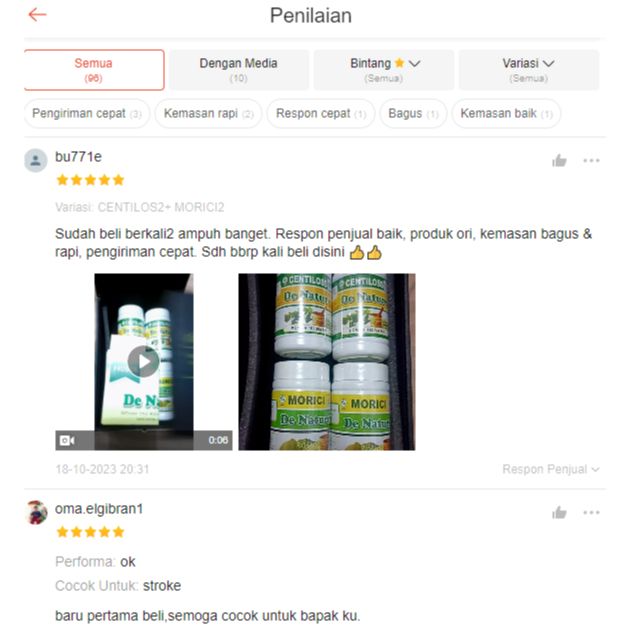Switch to Dengan Media tab
Viewport: 631px width, 631px height.
(x=238, y=70)
